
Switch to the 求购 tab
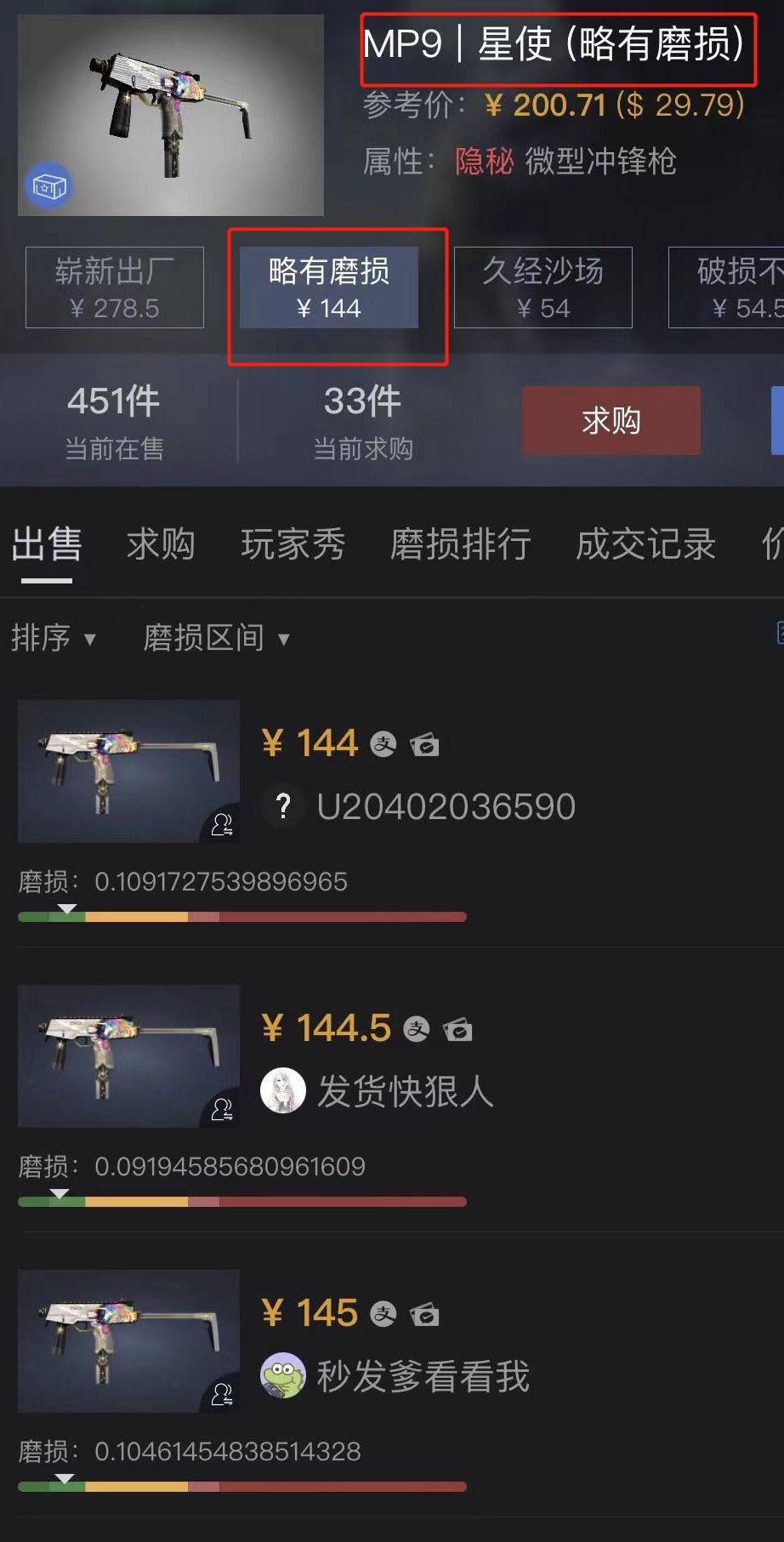[x=161, y=545]
